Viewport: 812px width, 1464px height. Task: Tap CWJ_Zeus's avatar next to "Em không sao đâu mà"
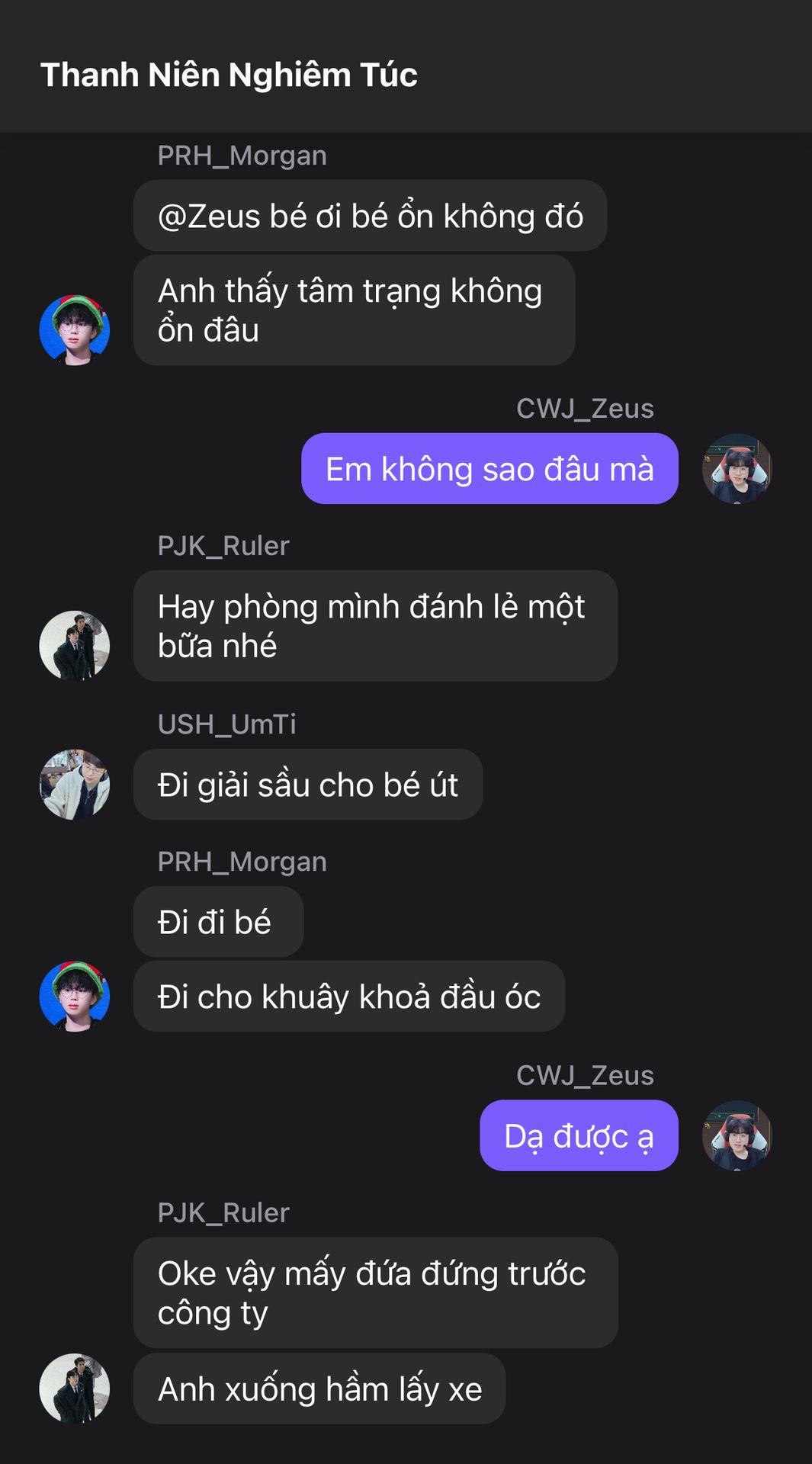click(737, 469)
